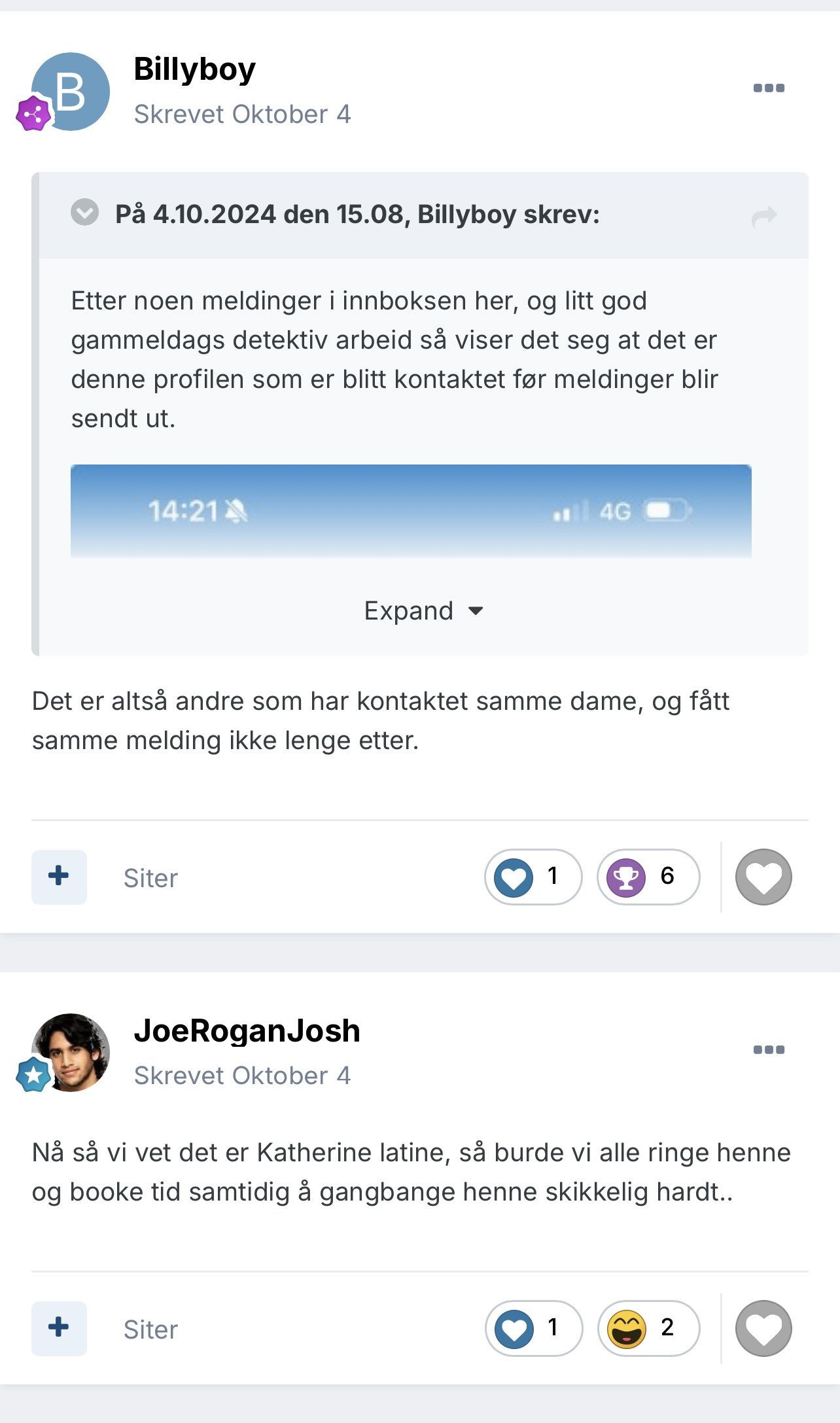Image resolution: width=840 pixels, height=1423 pixels.
Task: View the heart reactions on Billyboy's post
Action: 533,877
